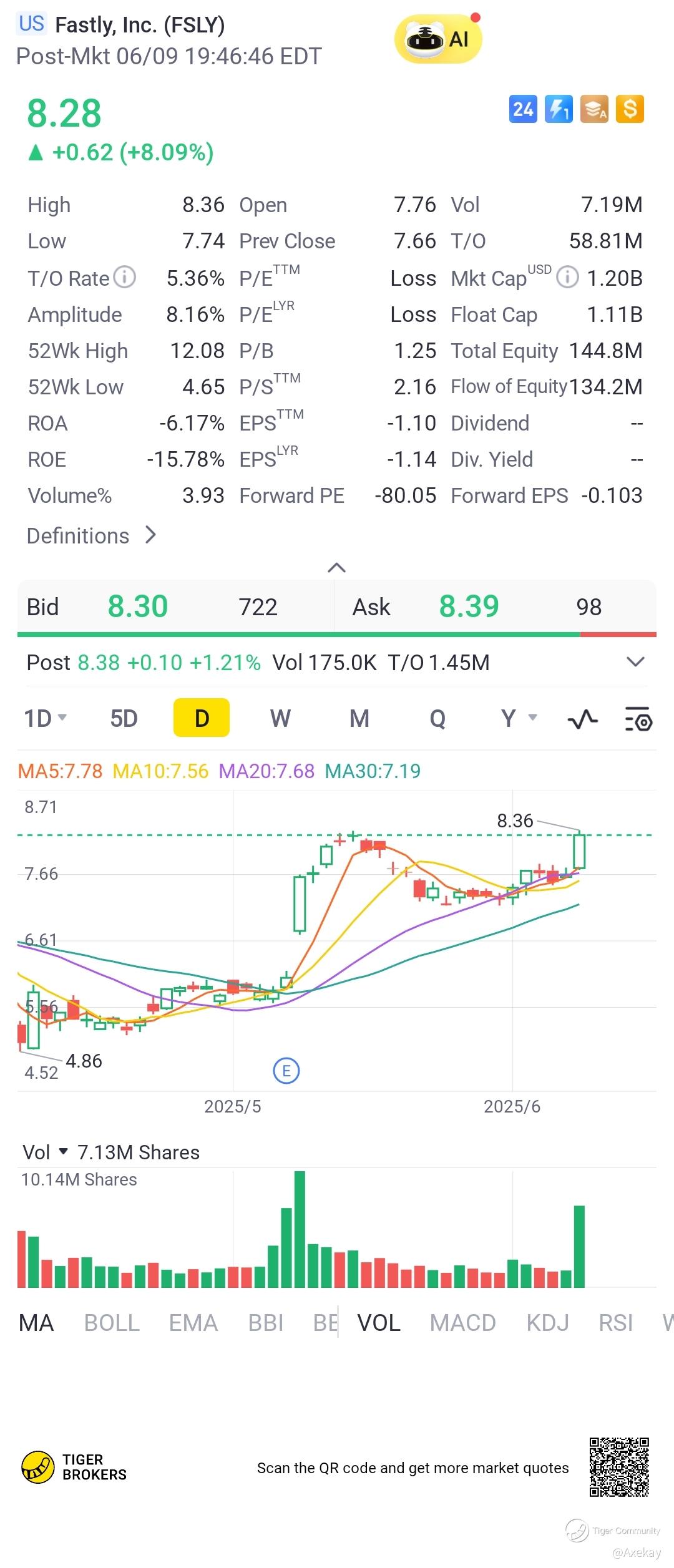The width and height of the screenshot is (674, 1568).
Task: Open the 24-hour trading icon
Action: [522, 110]
